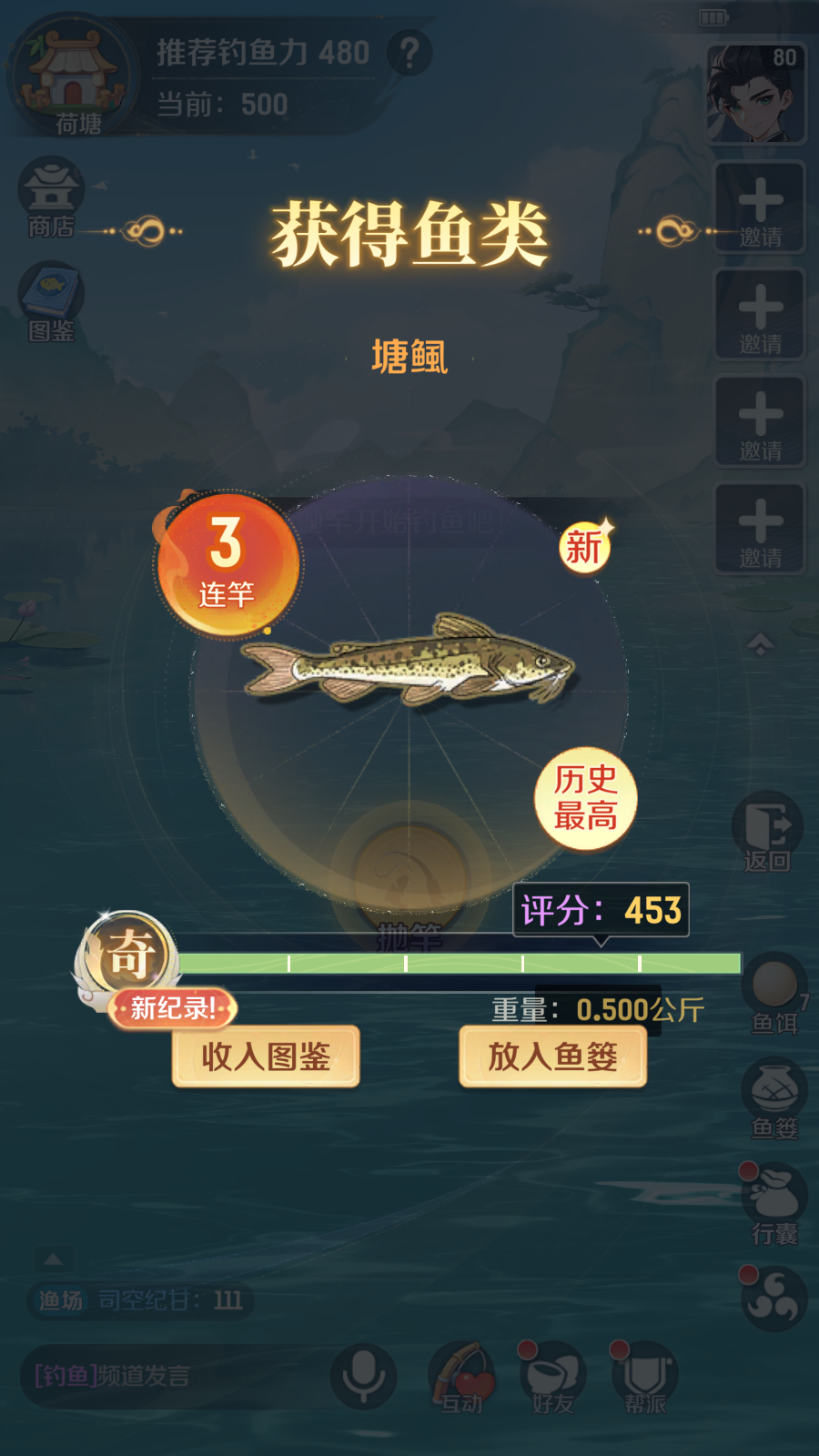Open the 商店 shop icon
The image size is (819, 1456).
(x=51, y=197)
